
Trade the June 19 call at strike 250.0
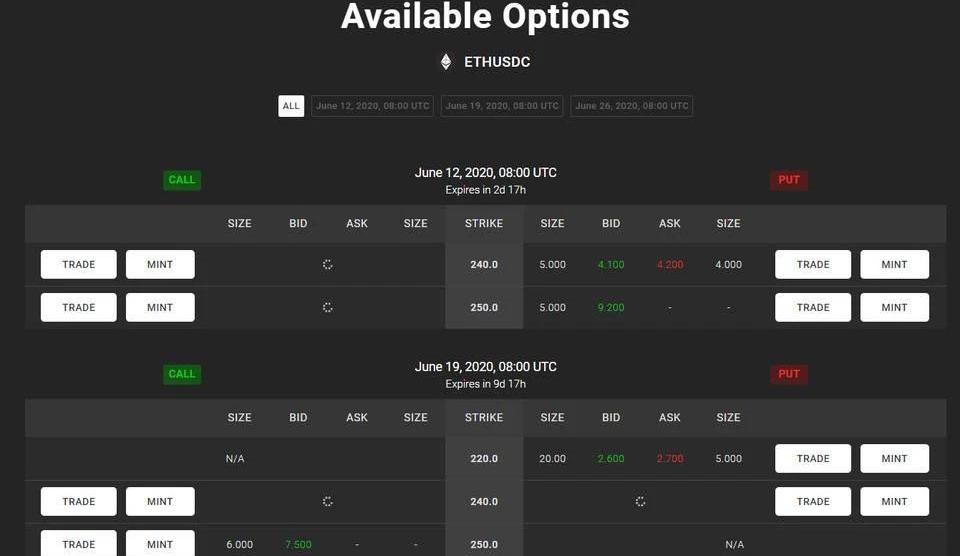pos(79,544)
